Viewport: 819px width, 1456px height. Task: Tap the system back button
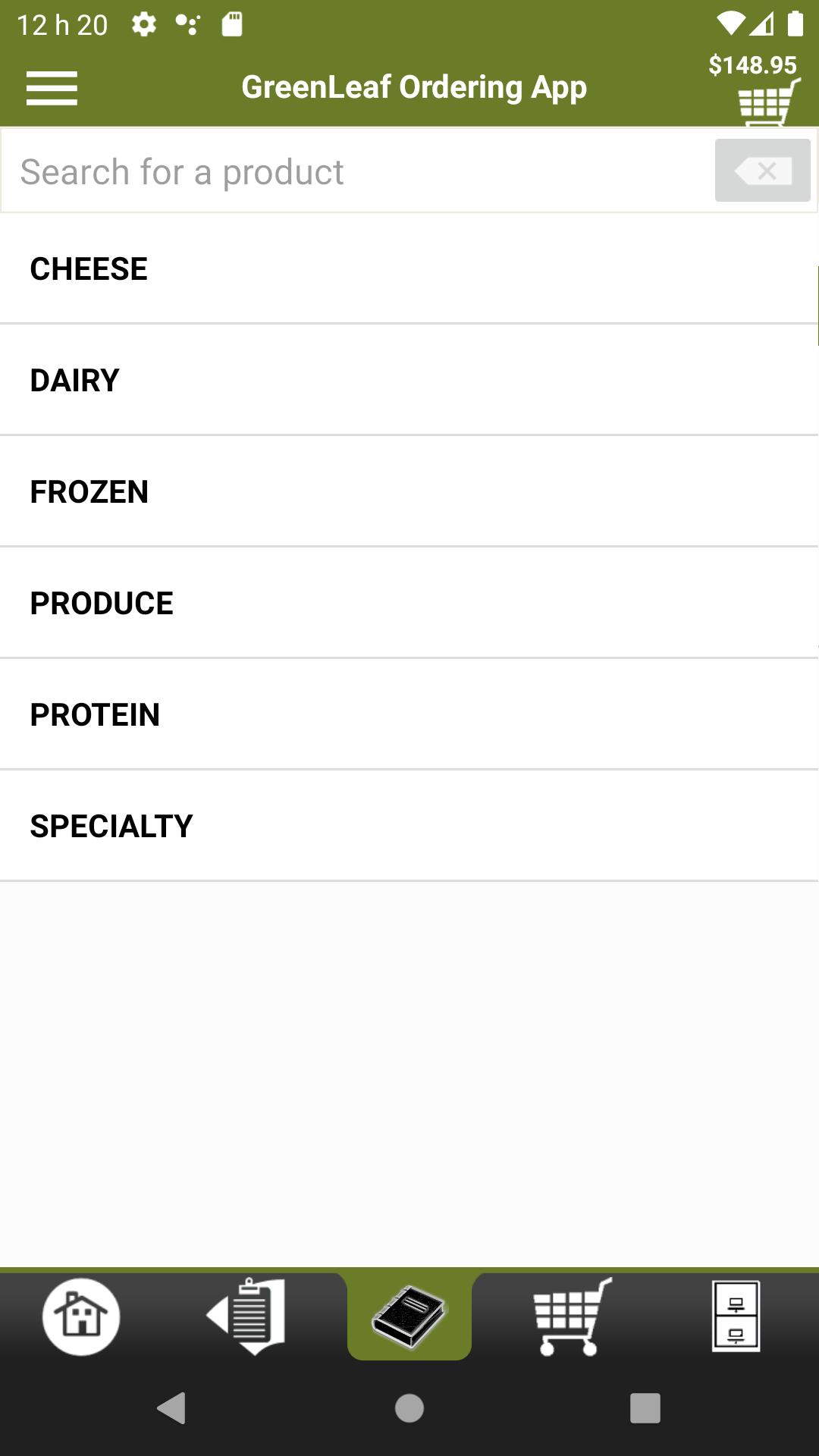coord(172,1408)
